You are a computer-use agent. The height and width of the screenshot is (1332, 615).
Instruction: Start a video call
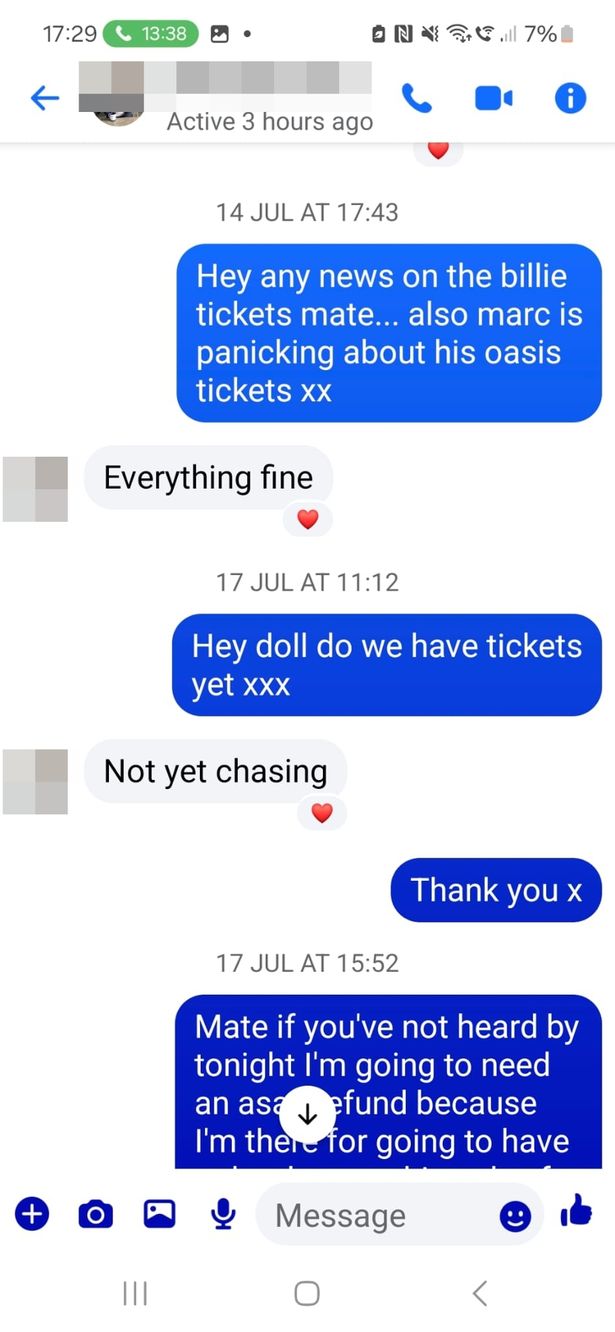pyautogui.click(x=493, y=98)
